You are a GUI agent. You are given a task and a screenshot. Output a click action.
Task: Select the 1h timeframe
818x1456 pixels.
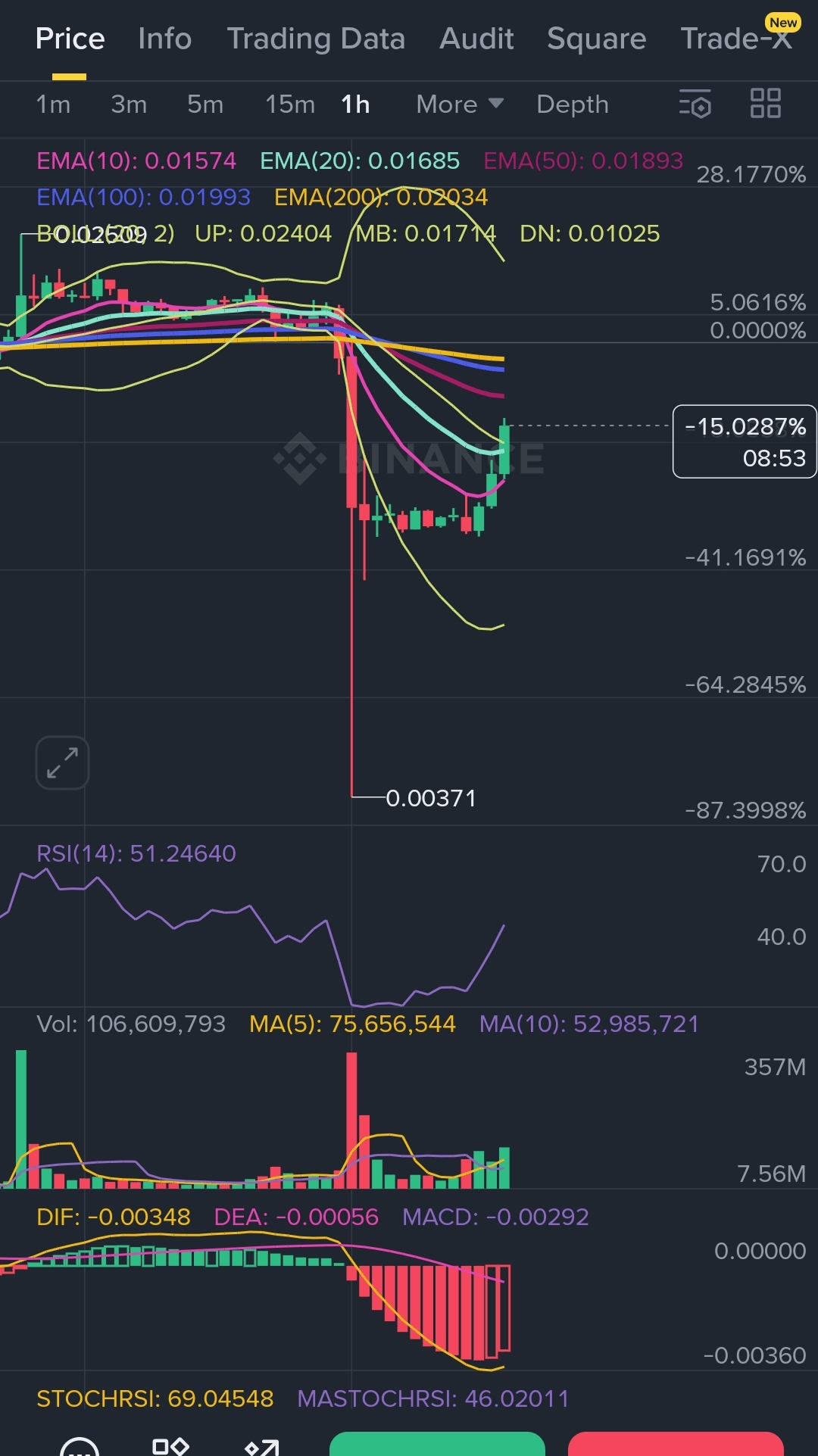[355, 104]
